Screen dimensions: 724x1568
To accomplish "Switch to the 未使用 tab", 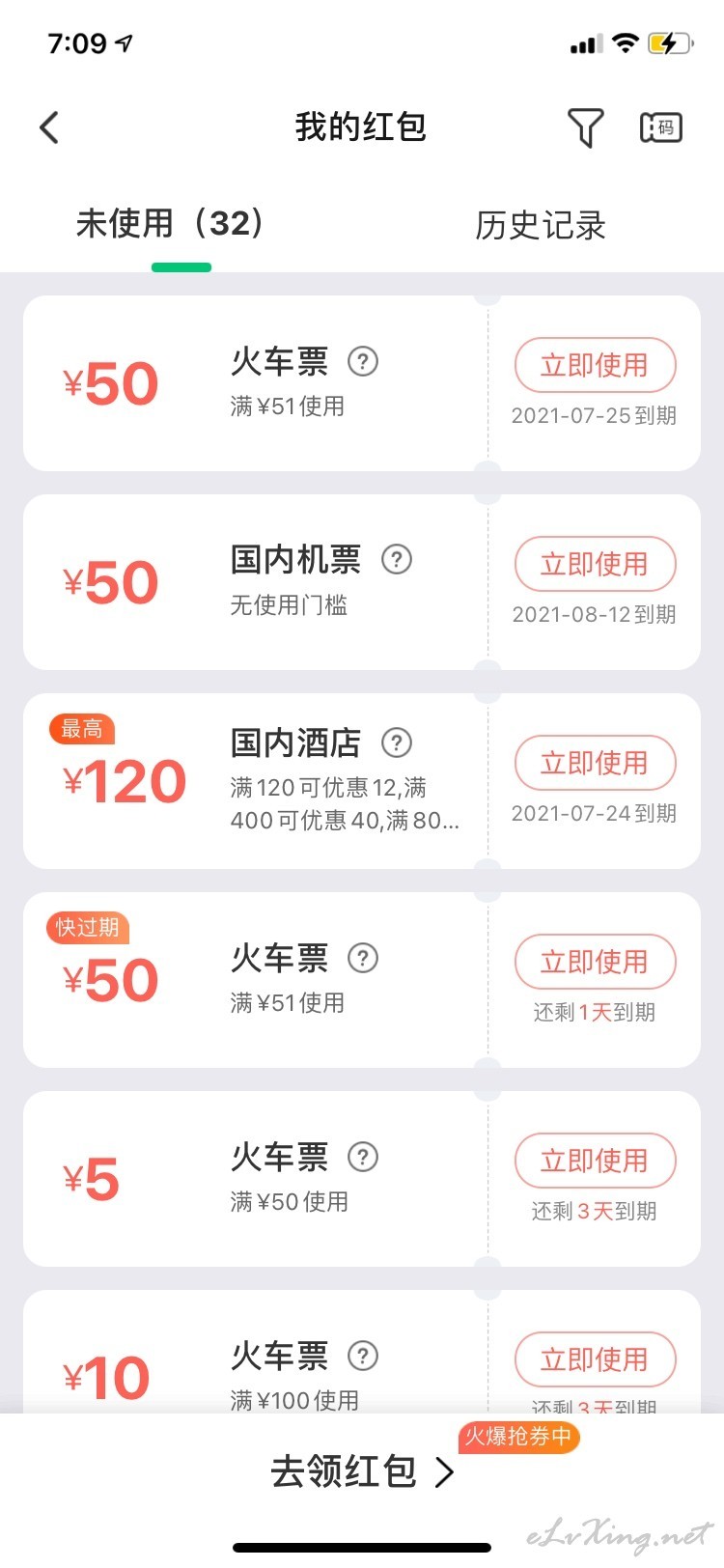I will coord(170,224).
